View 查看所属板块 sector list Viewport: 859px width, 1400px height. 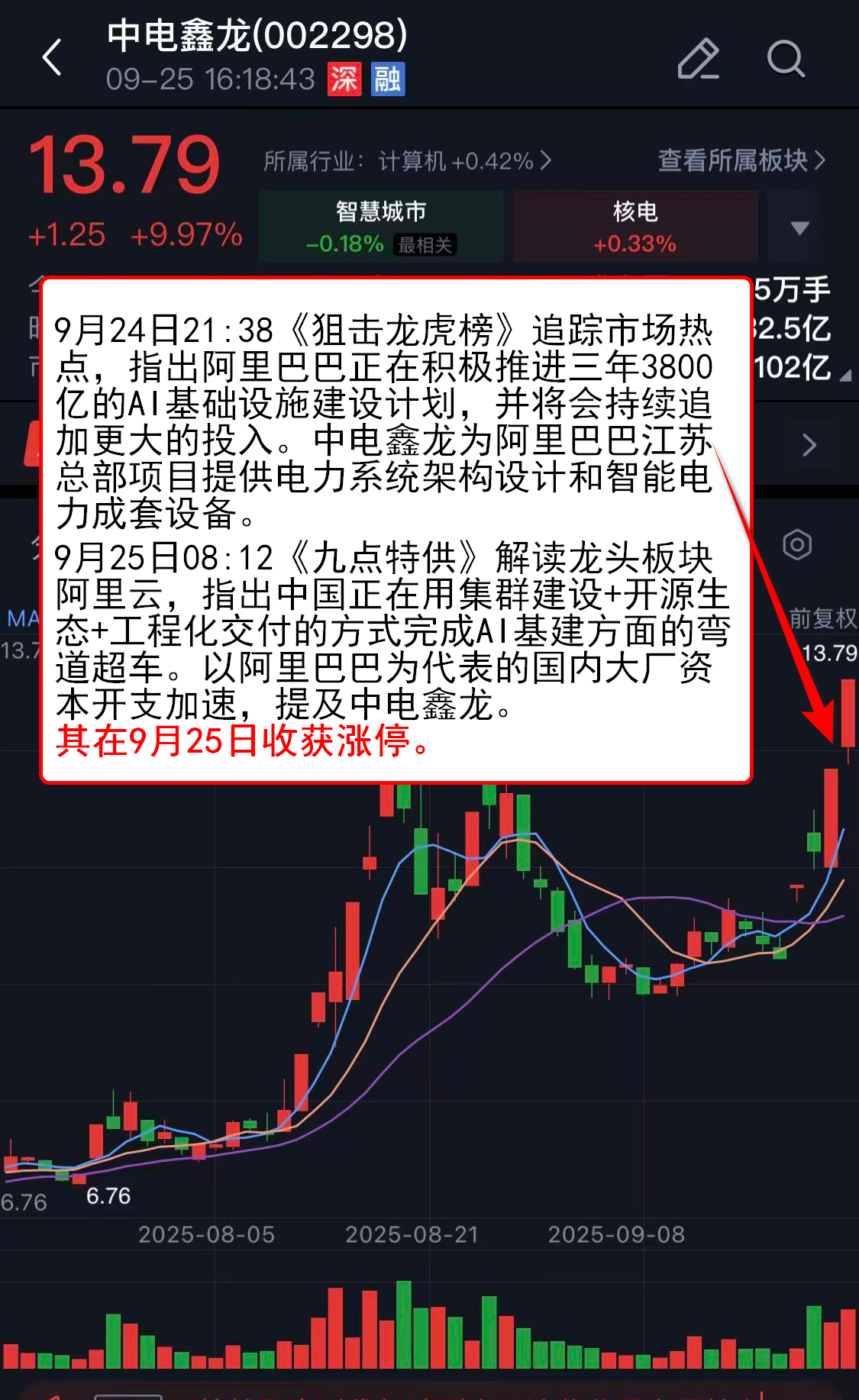tap(741, 160)
